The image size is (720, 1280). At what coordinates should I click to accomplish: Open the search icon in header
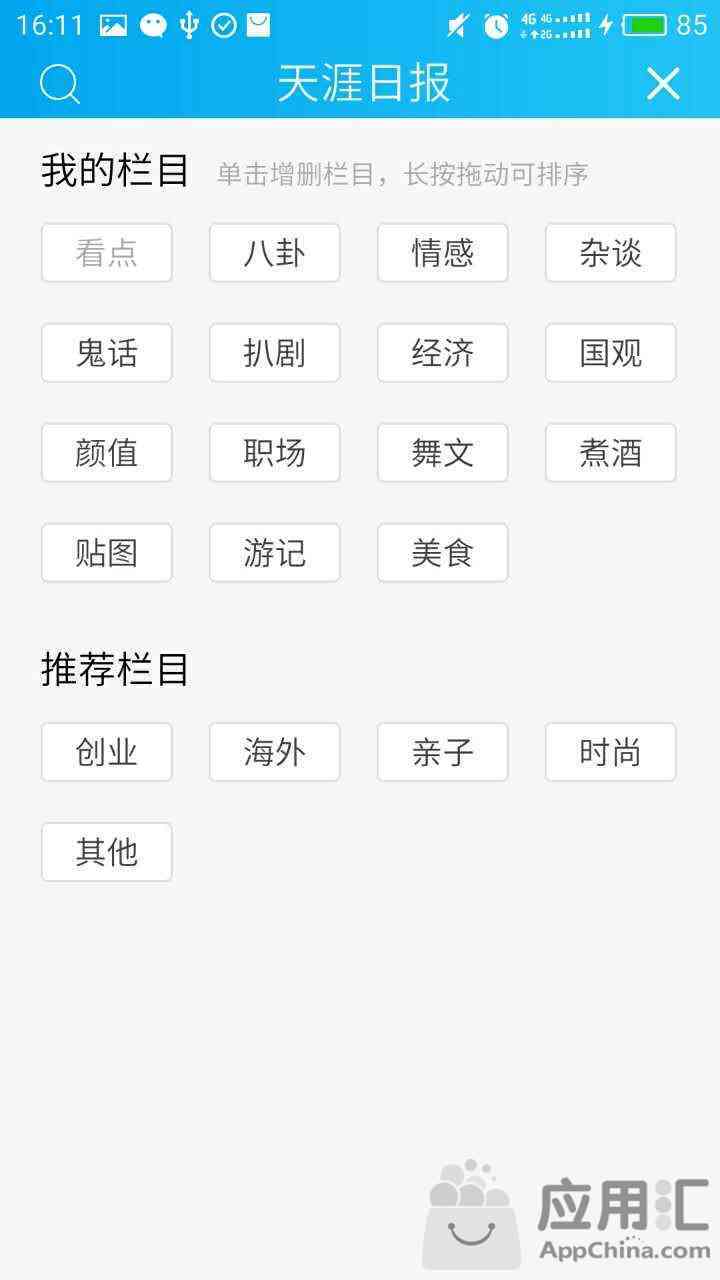pyautogui.click(x=59, y=84)
